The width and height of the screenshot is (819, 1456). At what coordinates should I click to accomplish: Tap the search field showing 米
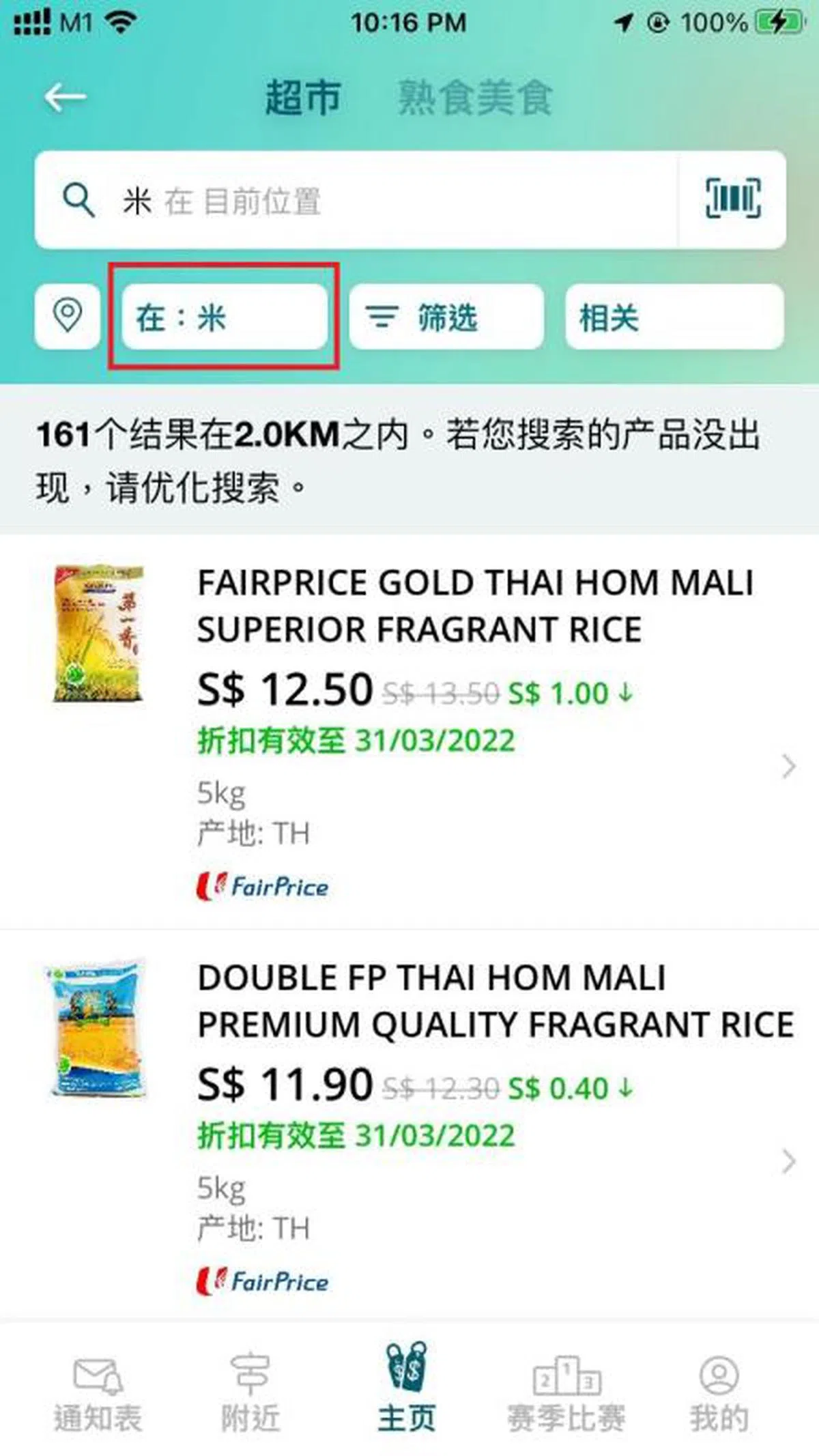(355, 201)
